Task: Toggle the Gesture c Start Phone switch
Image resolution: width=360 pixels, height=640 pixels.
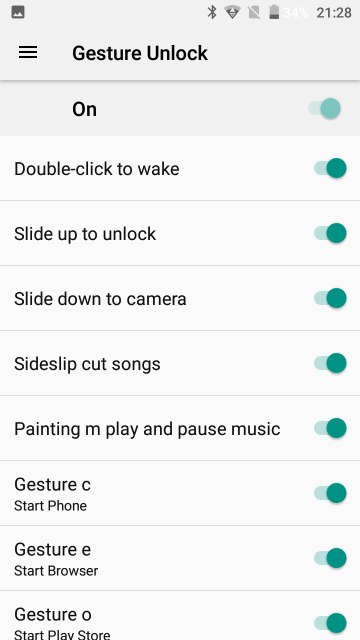Action: pos(330,493)
